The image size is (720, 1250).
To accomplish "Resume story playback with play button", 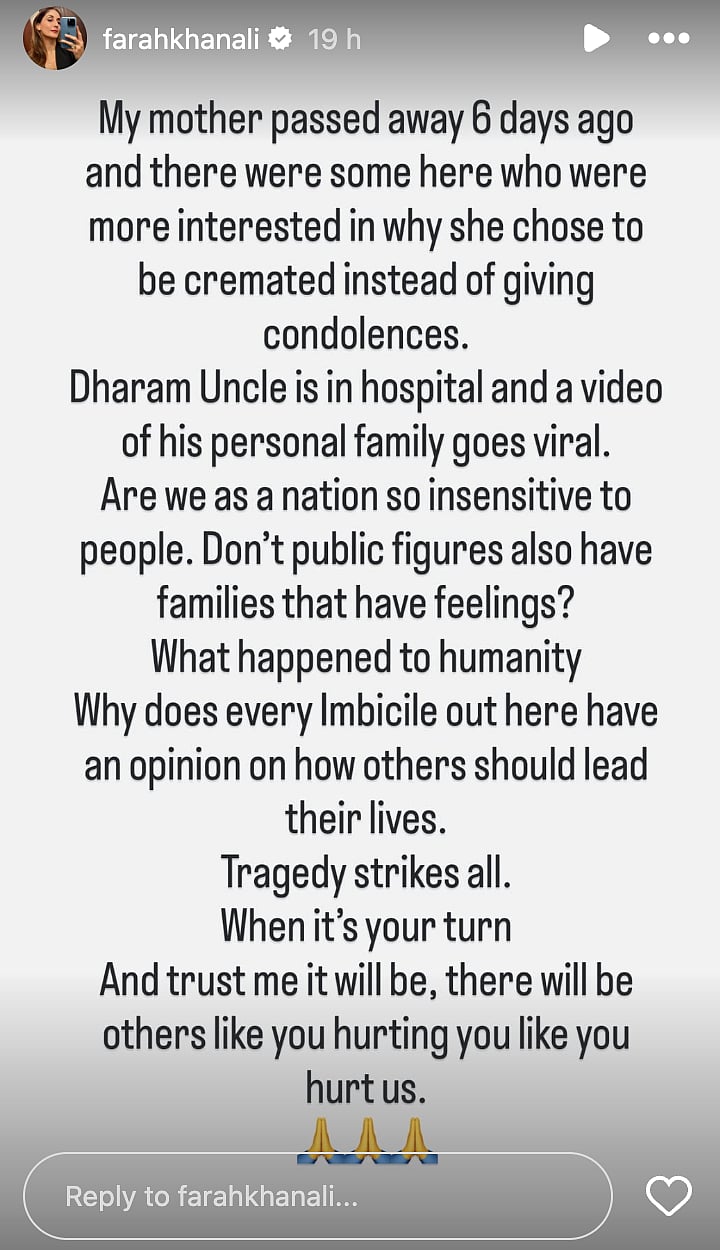I will [596, 39].
